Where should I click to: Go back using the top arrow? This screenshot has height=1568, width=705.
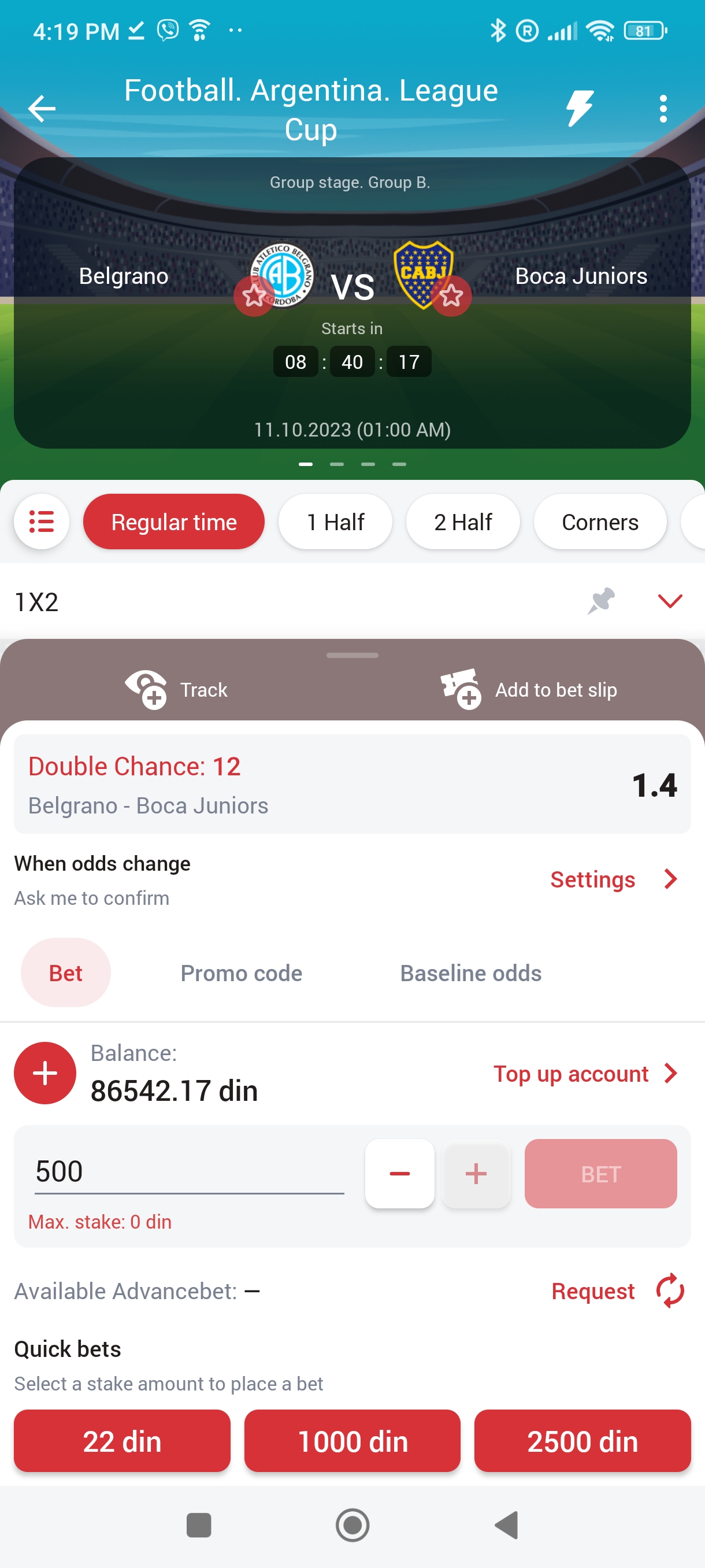pos(42,108)
